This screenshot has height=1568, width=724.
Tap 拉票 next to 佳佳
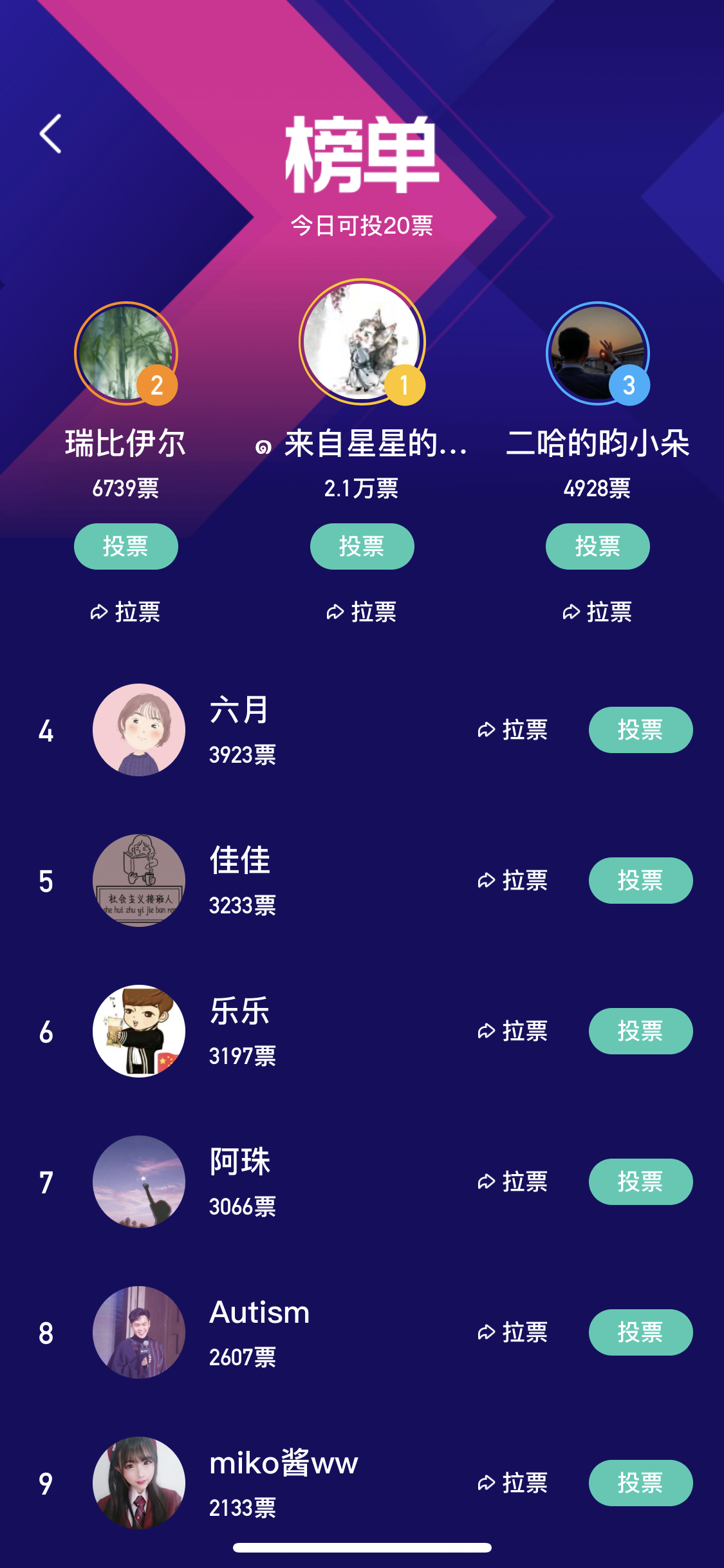[x=512, y=881]
